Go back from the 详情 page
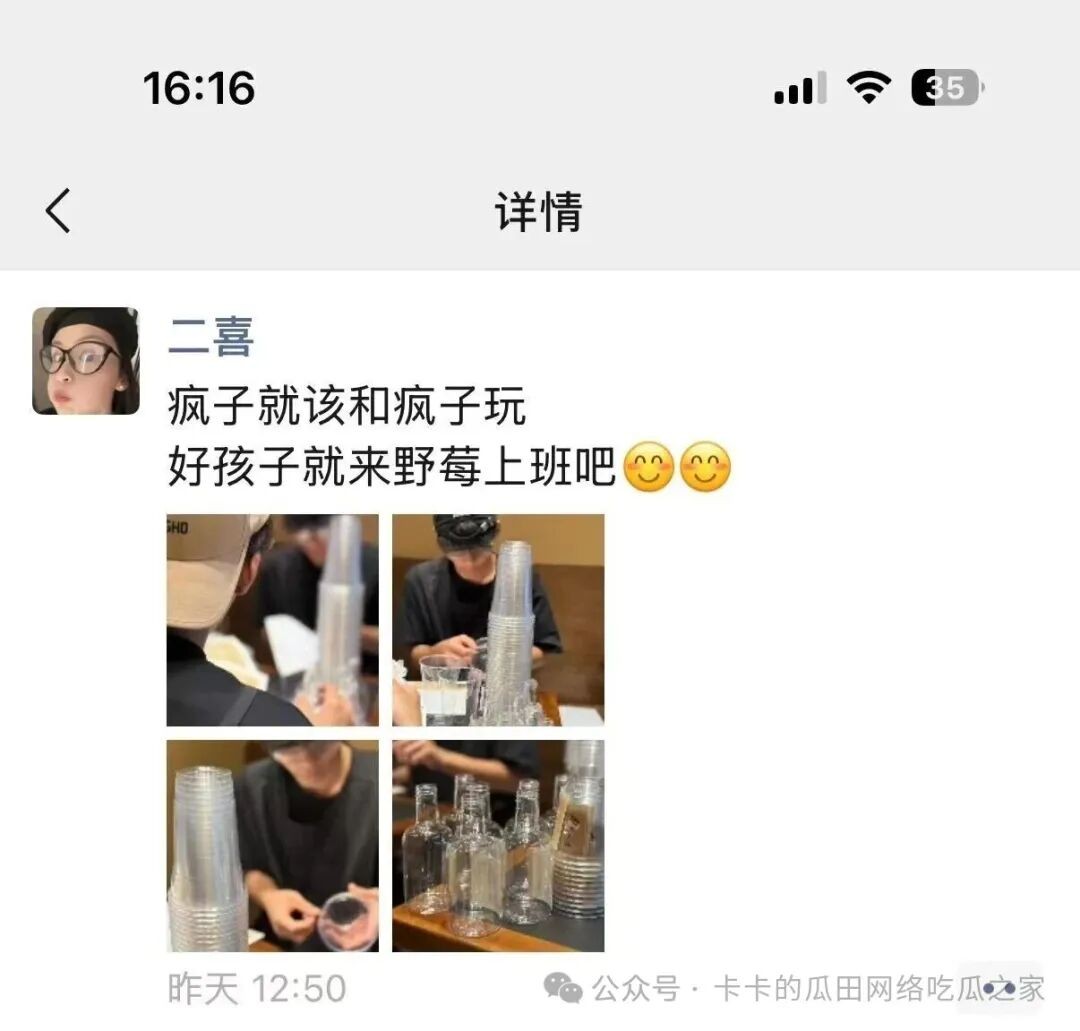1080x1031 pixels. (58, 212)
